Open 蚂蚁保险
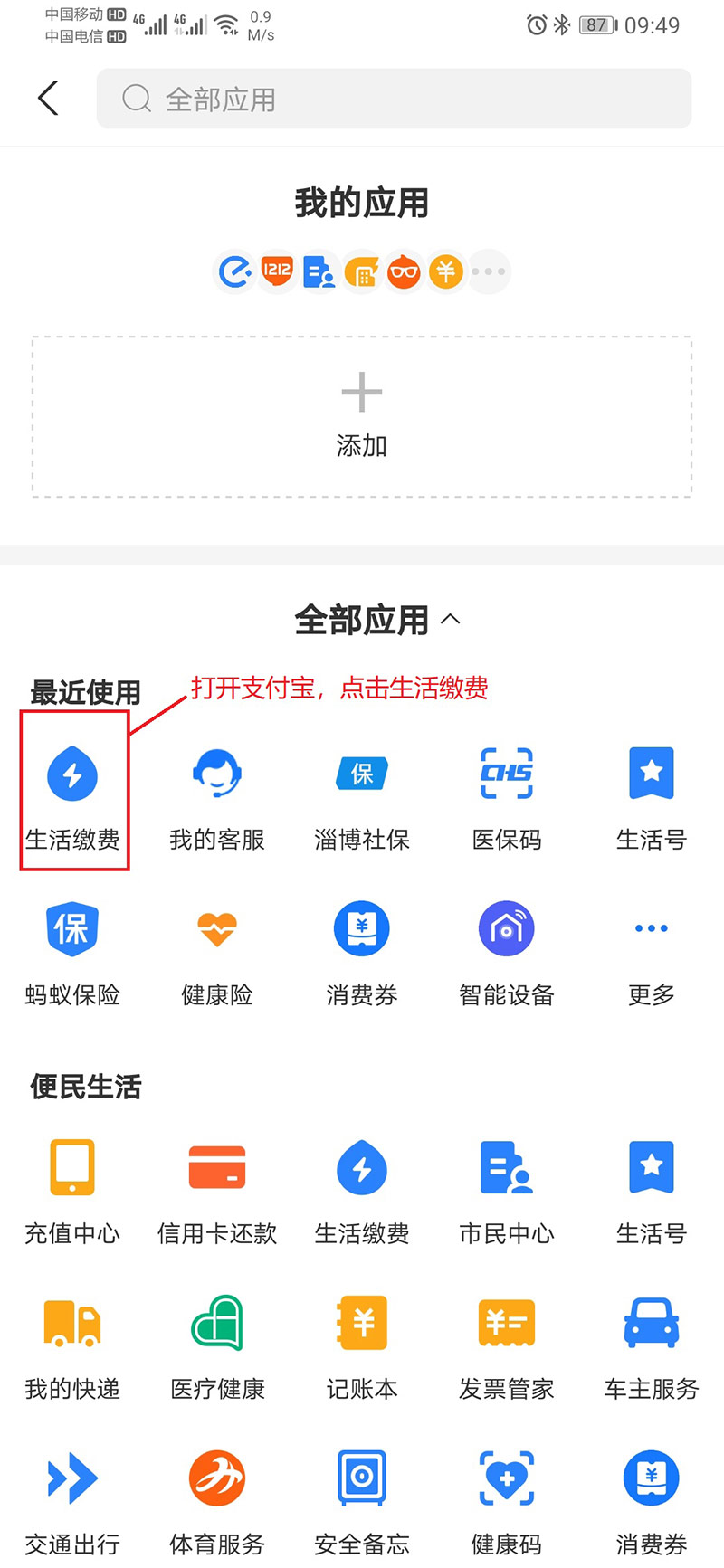724x1568 pixels. click(72, 952)
